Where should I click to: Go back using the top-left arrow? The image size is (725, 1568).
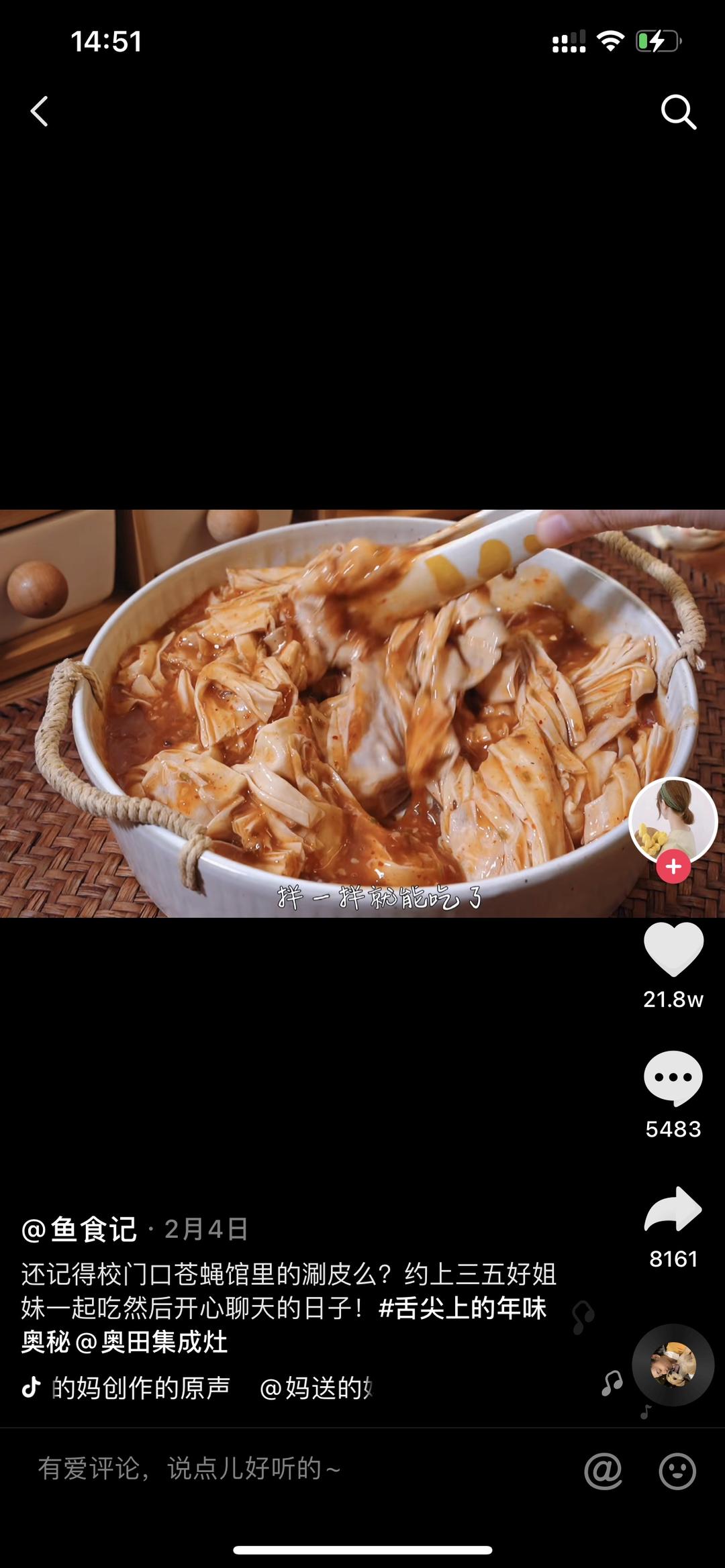click(40, 111)
